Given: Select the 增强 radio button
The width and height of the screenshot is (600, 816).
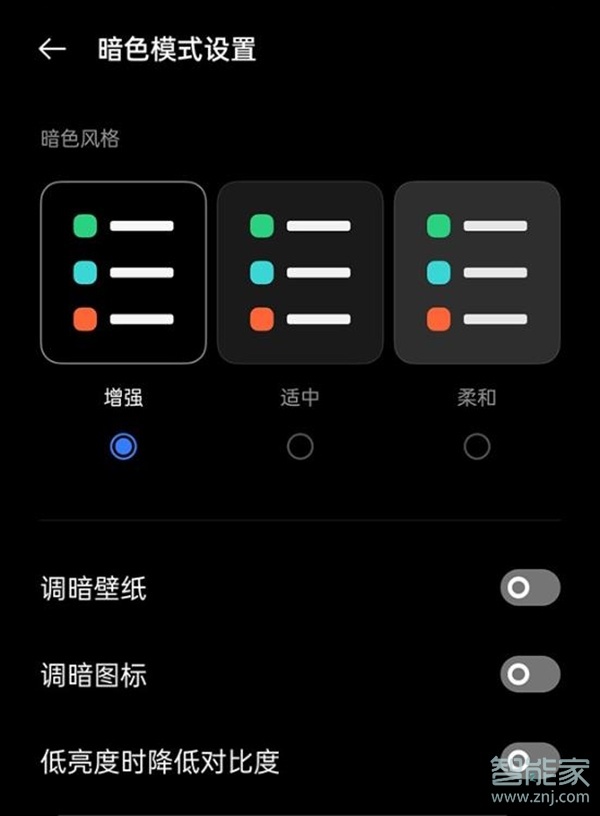Looking at the screenshot, I should point(123,446).
